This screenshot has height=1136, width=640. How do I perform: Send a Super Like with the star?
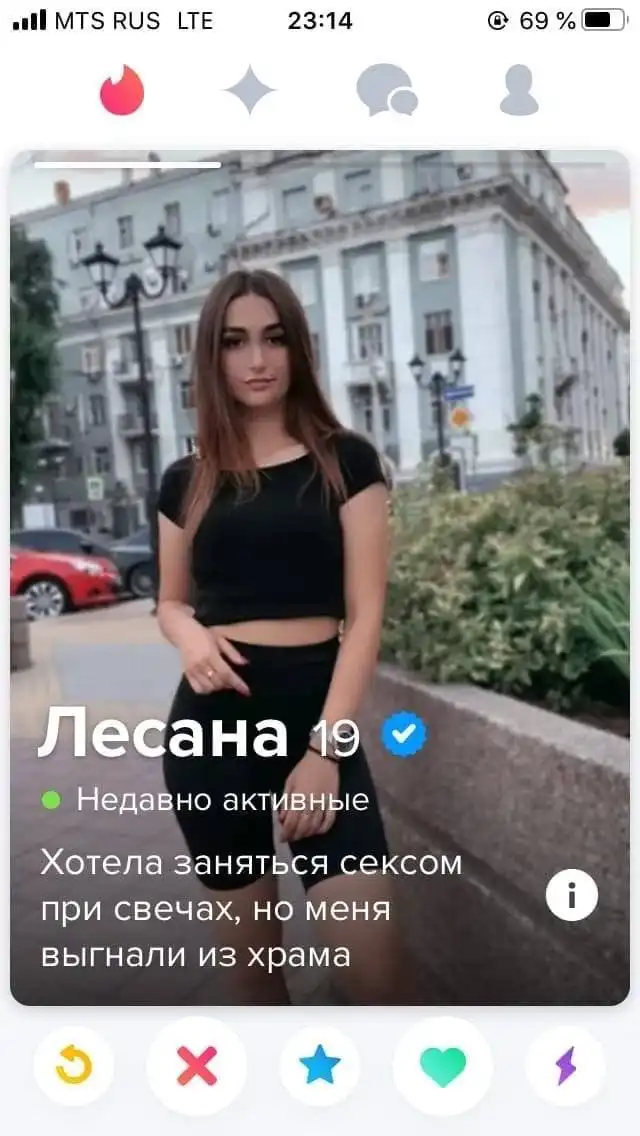tap(320, 1066)
